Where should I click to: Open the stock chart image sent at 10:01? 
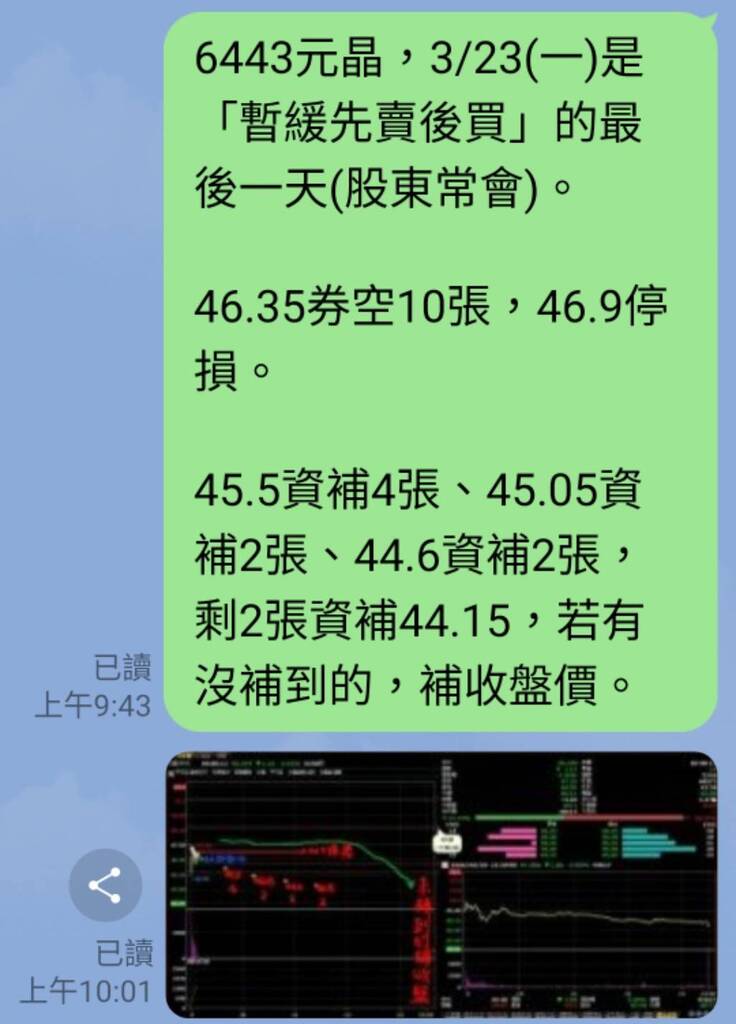tap(441, 885)
